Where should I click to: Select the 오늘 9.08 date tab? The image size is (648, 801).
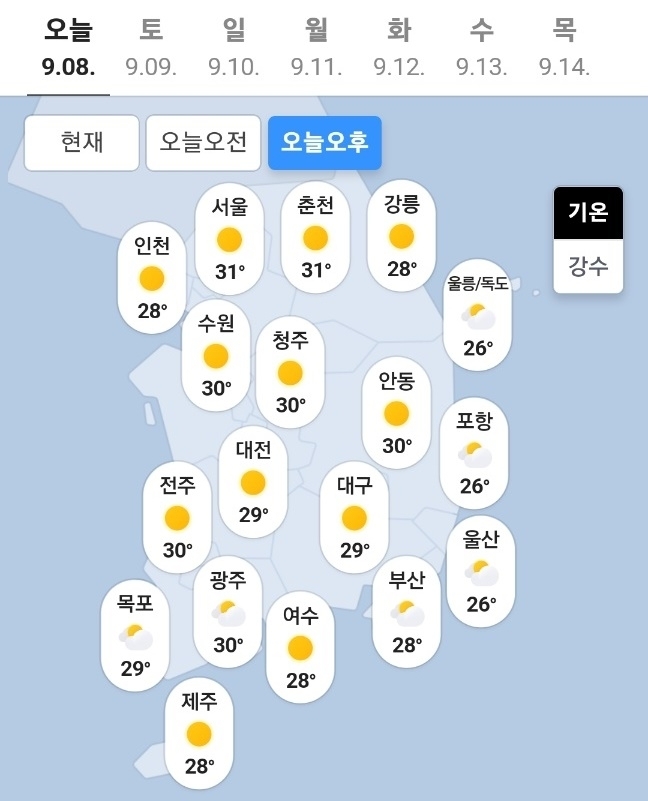click(x=68, y=48)
